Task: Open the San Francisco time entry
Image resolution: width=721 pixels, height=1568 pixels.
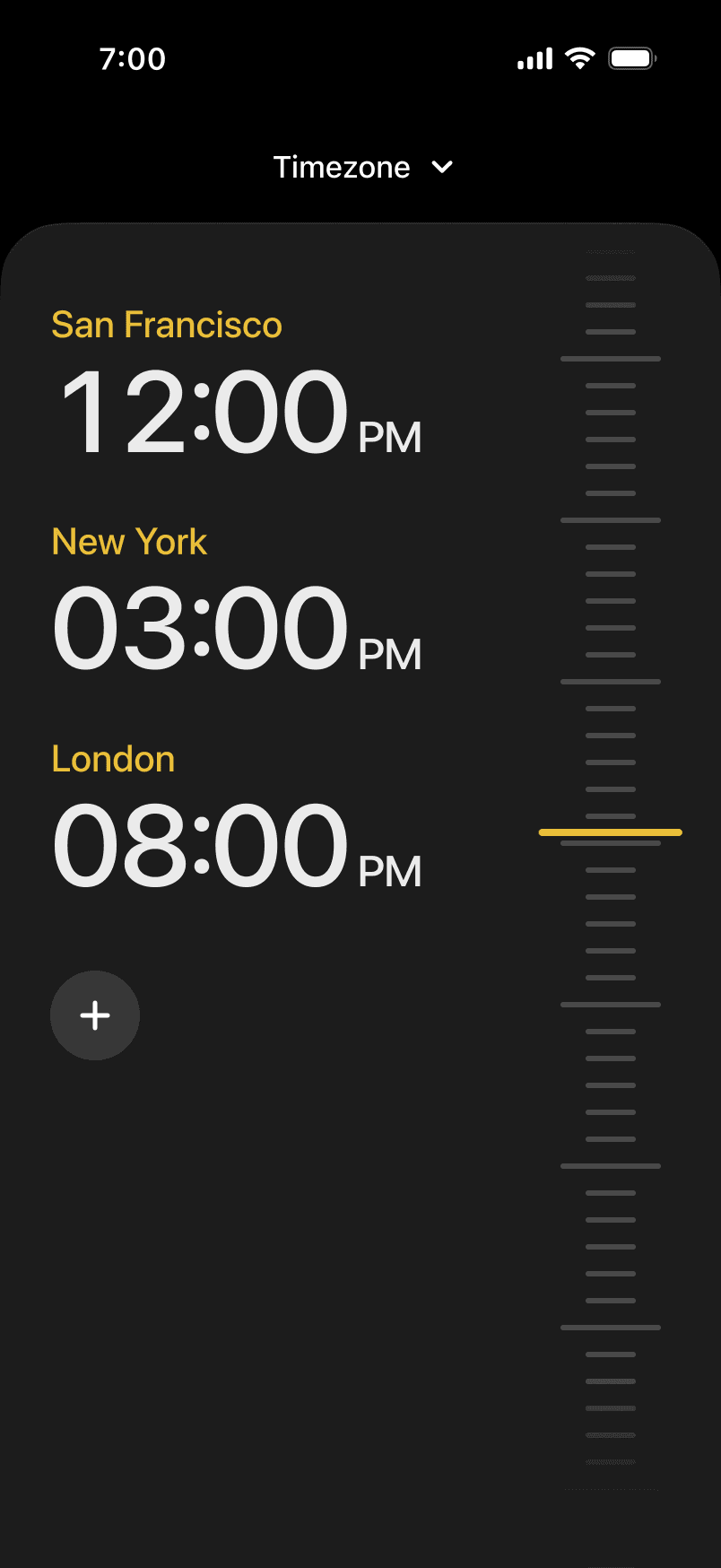Action: pyautogui.click(x=237, y=383)
